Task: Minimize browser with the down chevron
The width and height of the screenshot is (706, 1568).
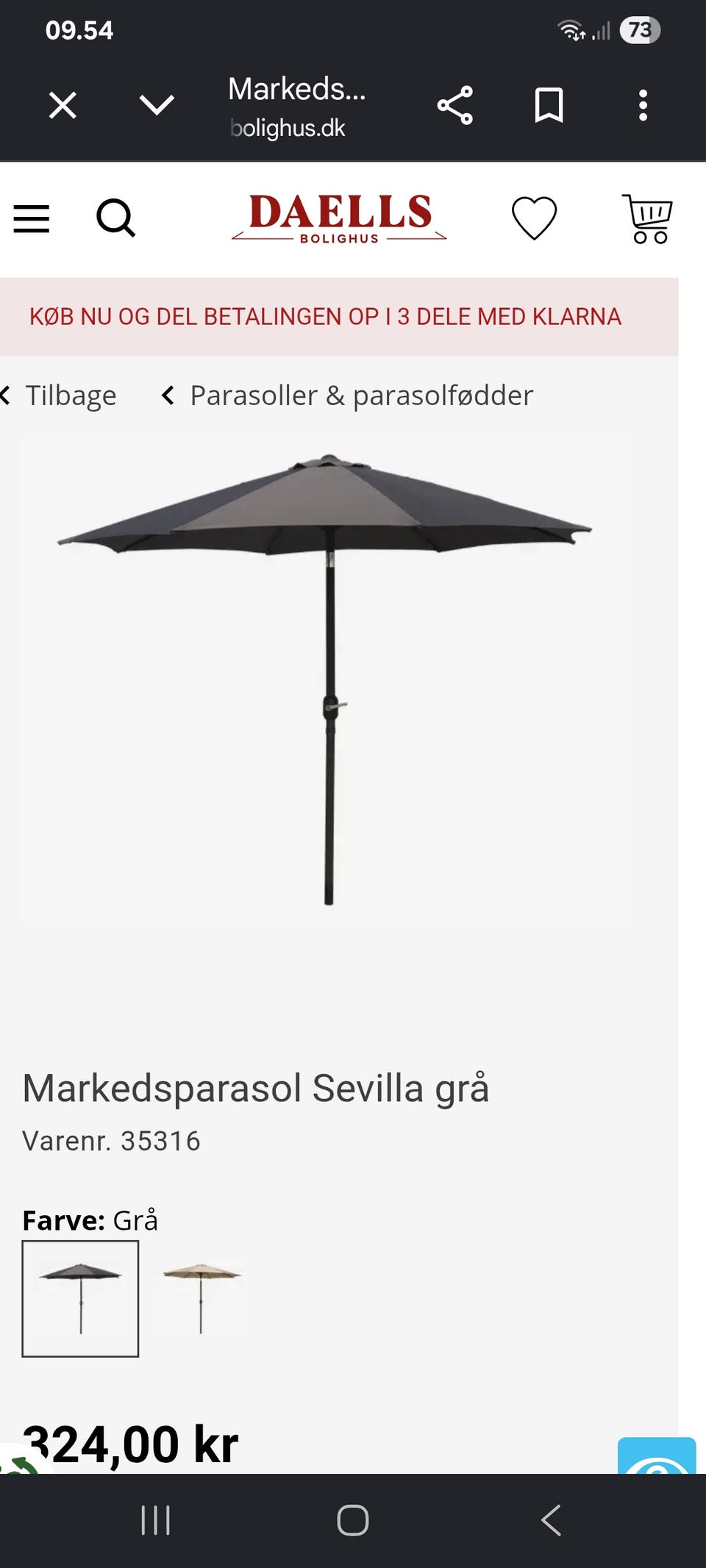Action: pyautogui.click(x=157, y=105)
